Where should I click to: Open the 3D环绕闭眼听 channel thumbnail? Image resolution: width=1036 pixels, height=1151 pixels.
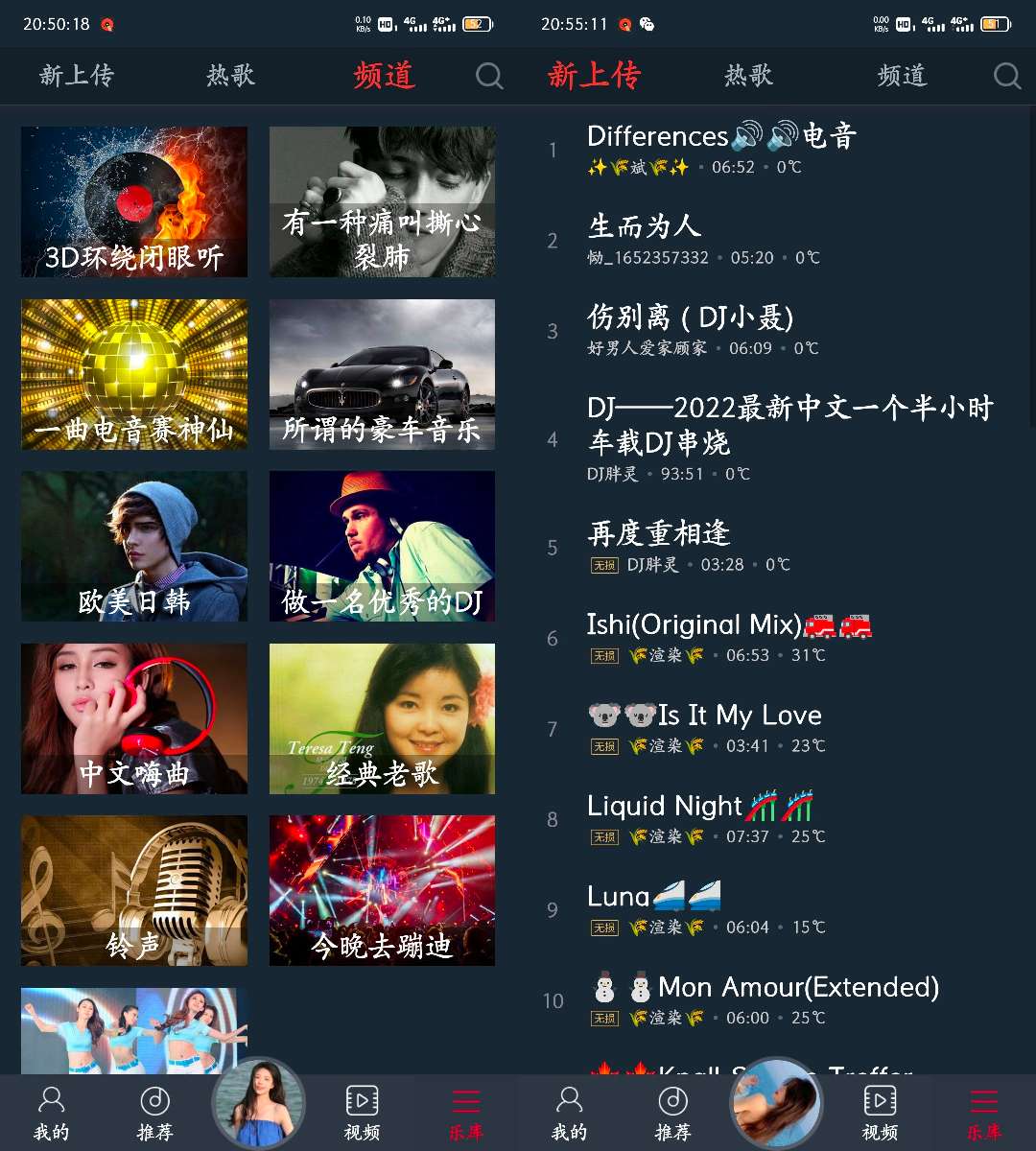[133, 201]
